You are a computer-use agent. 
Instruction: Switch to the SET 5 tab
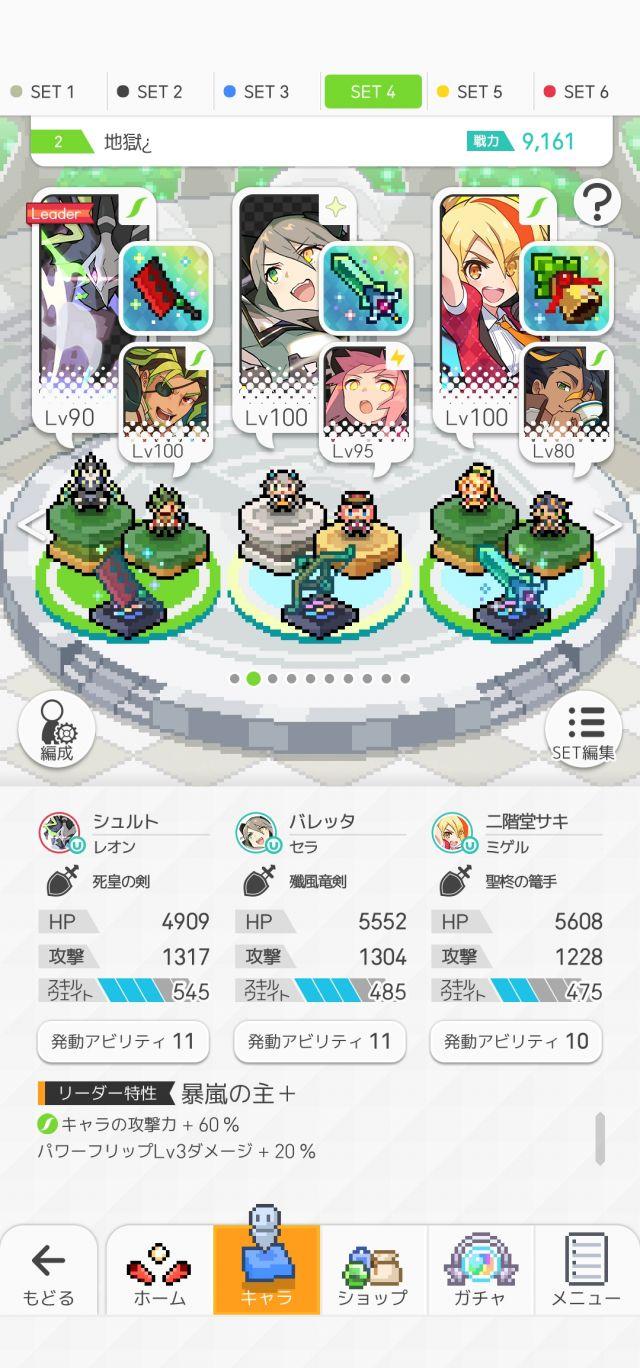[470, 92]
